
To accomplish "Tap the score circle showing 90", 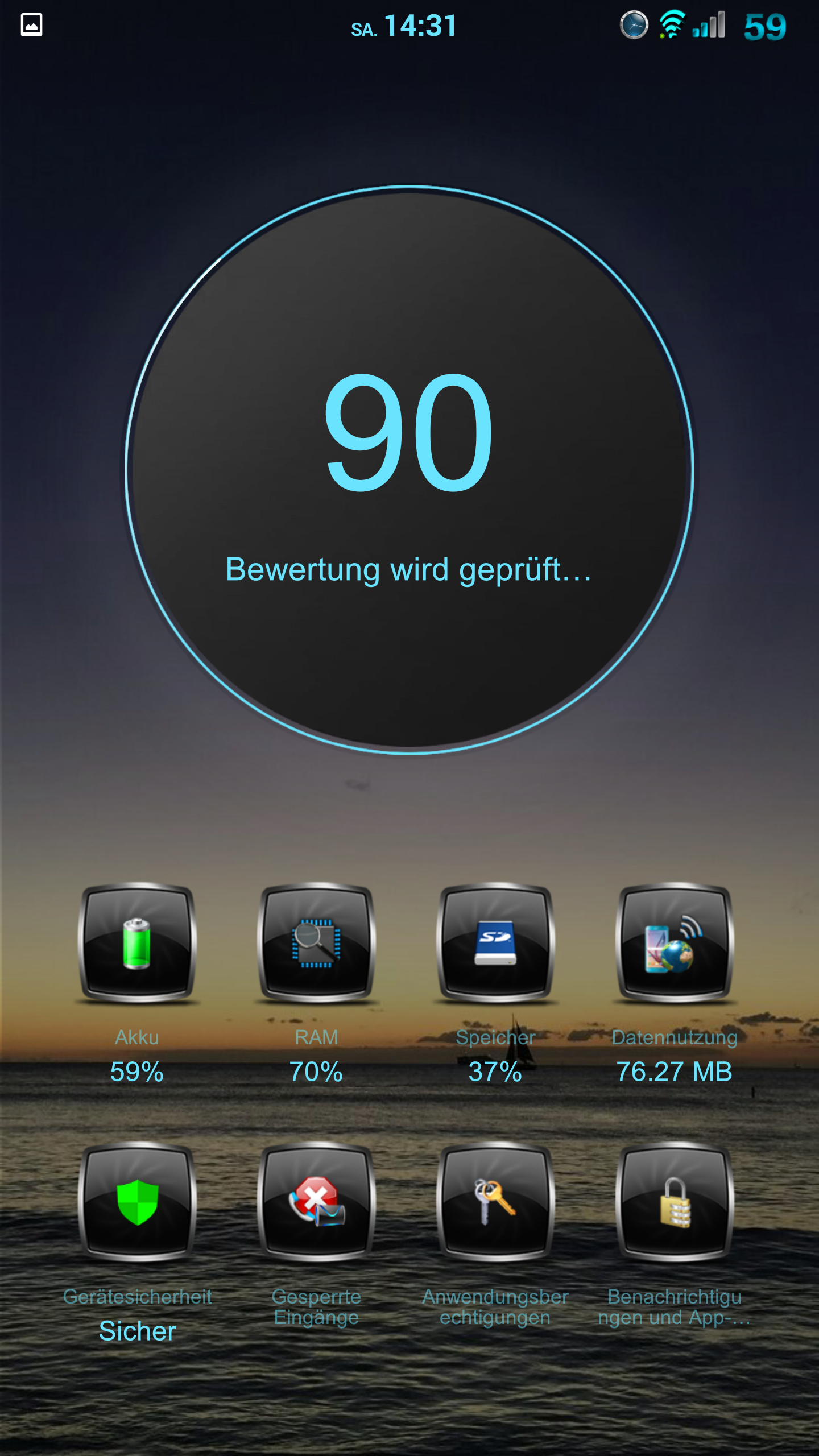I will [409, 470].
